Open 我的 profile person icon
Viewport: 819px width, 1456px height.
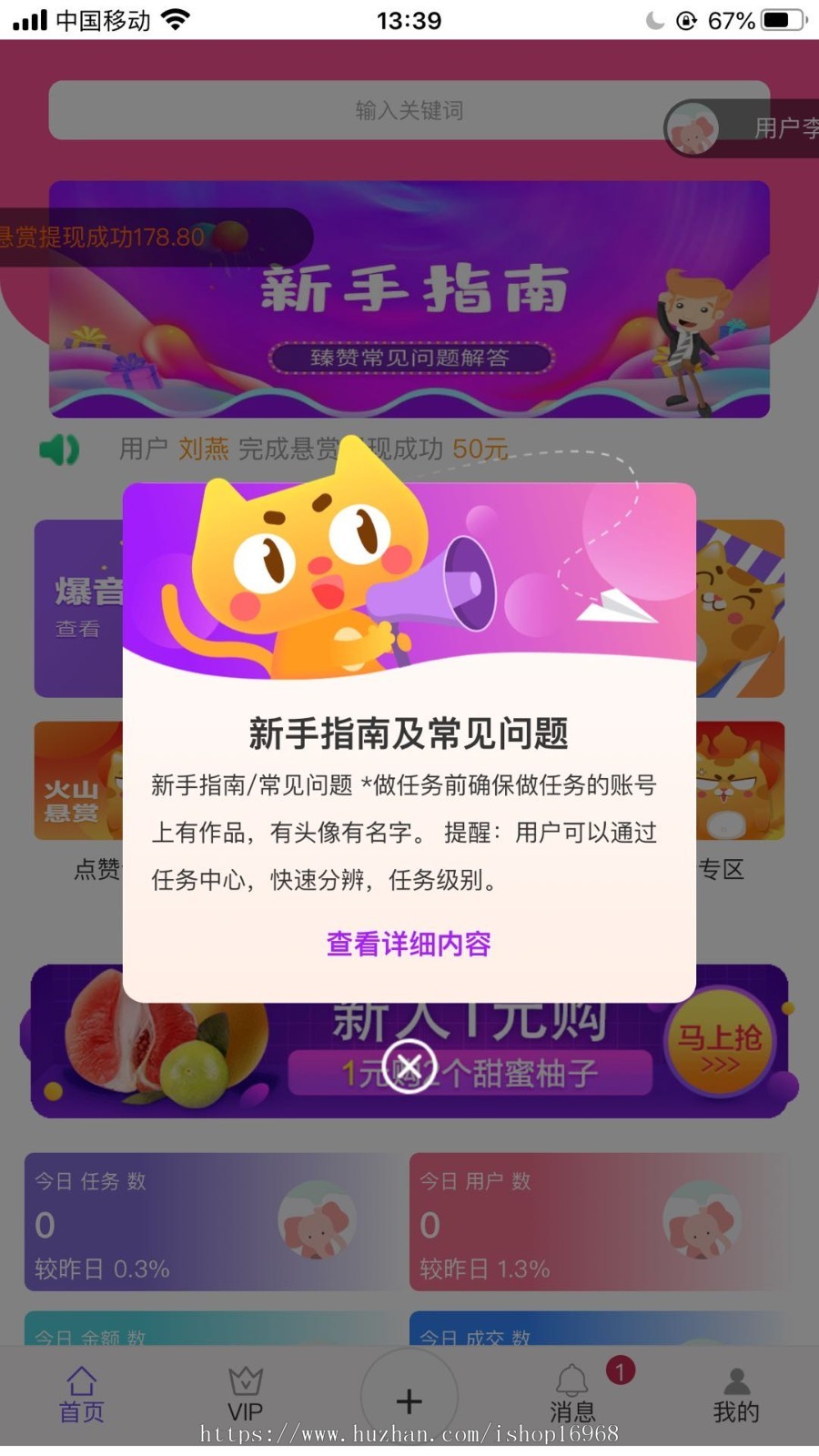point(735,1381)
